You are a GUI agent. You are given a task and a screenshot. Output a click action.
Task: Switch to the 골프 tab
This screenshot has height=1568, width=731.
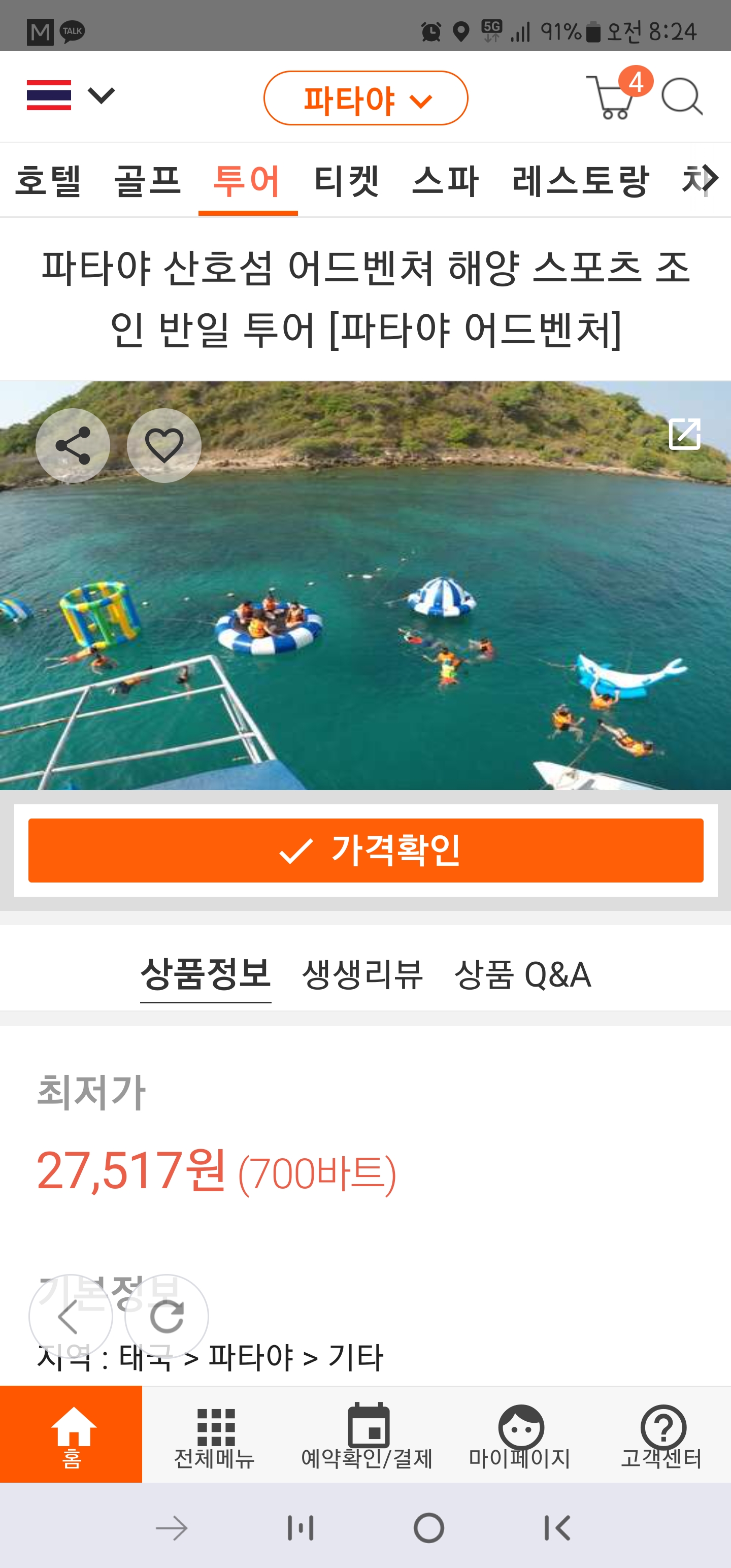pos(148,181)
